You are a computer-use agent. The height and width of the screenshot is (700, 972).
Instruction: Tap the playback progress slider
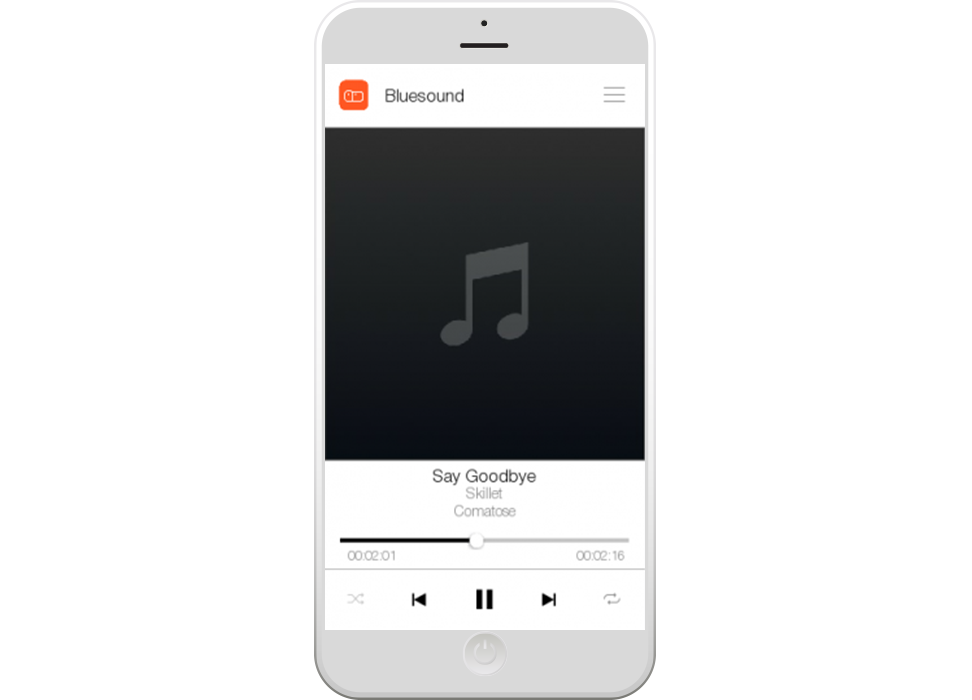[477, 541]
